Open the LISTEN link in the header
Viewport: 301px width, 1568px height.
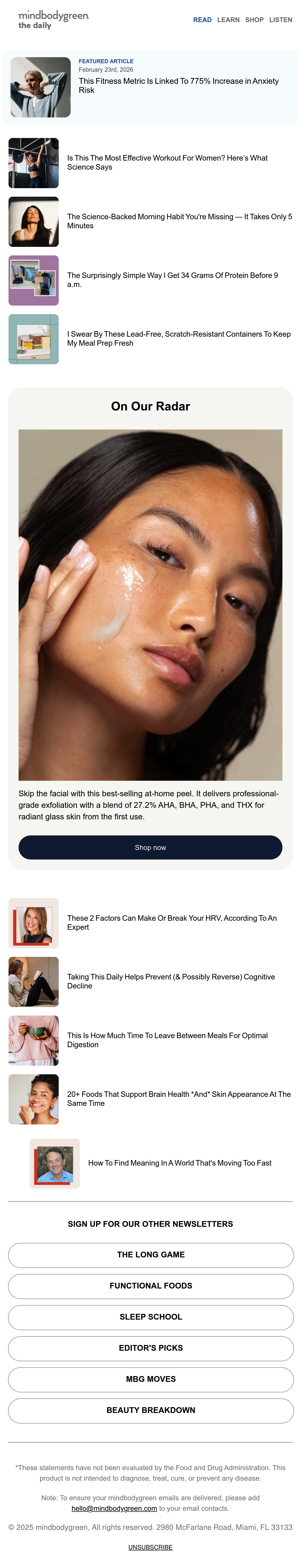(x=280, y=20)
